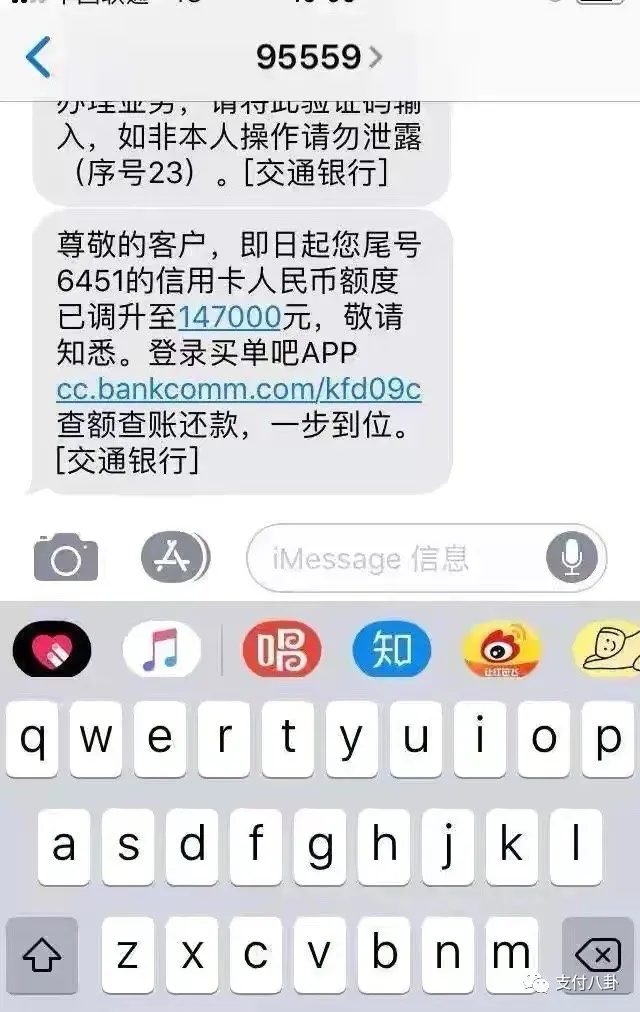Open contact details for 95559
Viewport: 640px width, 1012px height.
(x=318, y=57)
